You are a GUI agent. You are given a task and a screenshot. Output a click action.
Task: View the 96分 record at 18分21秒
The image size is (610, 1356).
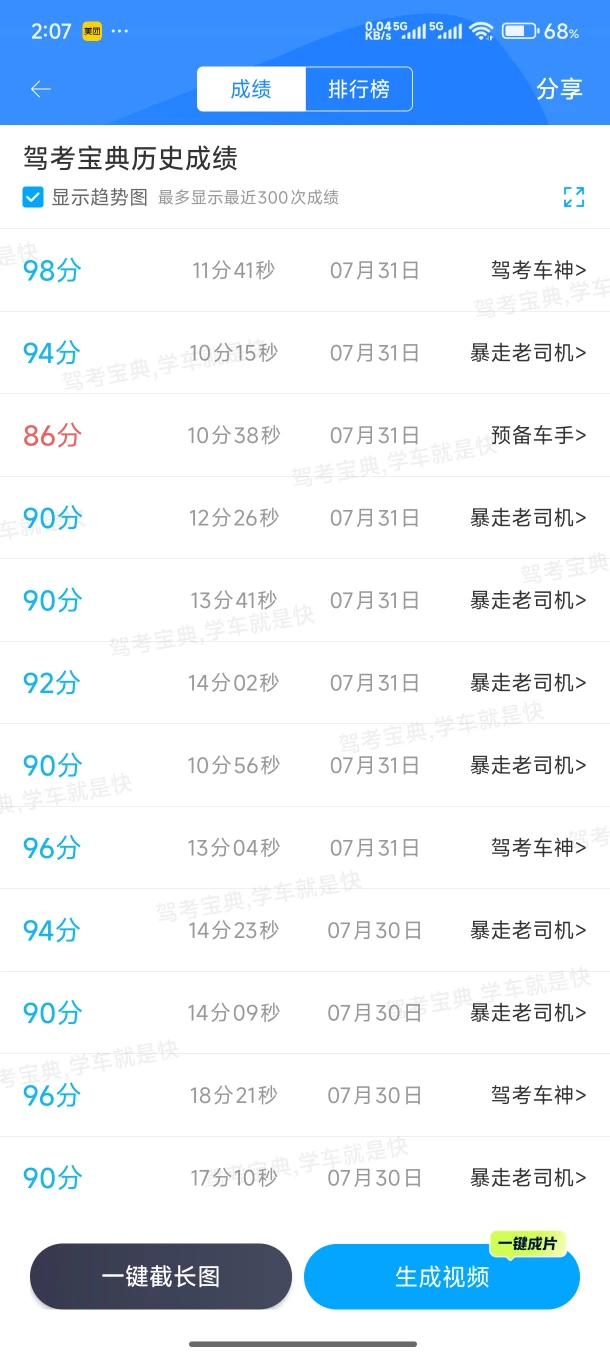click(x=305, y=1095)
